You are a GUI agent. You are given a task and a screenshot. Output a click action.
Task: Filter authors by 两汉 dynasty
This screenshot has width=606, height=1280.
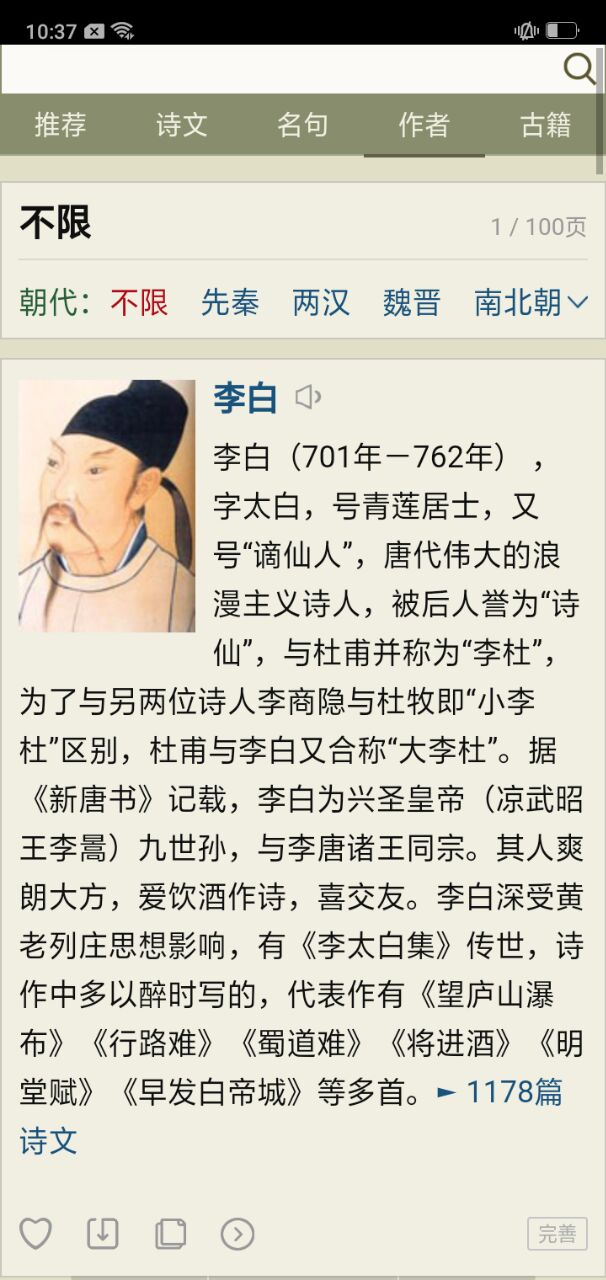coord(321,302)
